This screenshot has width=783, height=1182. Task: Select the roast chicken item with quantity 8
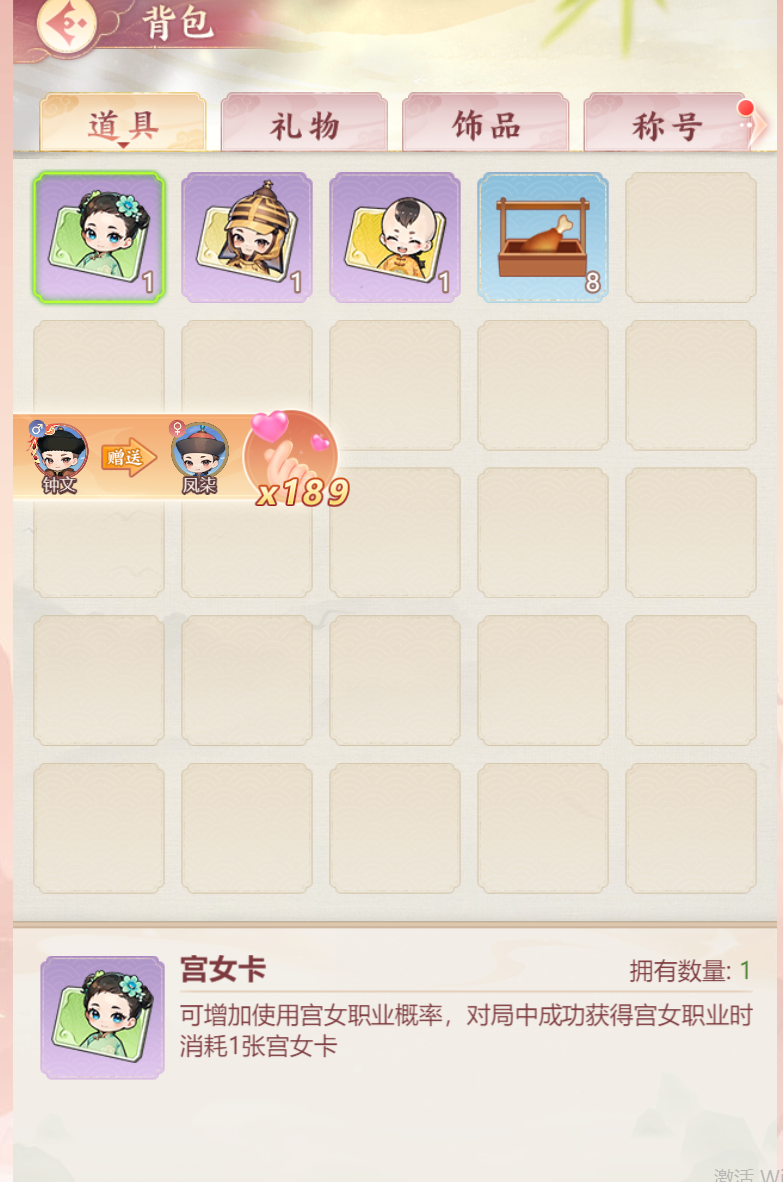542,237
